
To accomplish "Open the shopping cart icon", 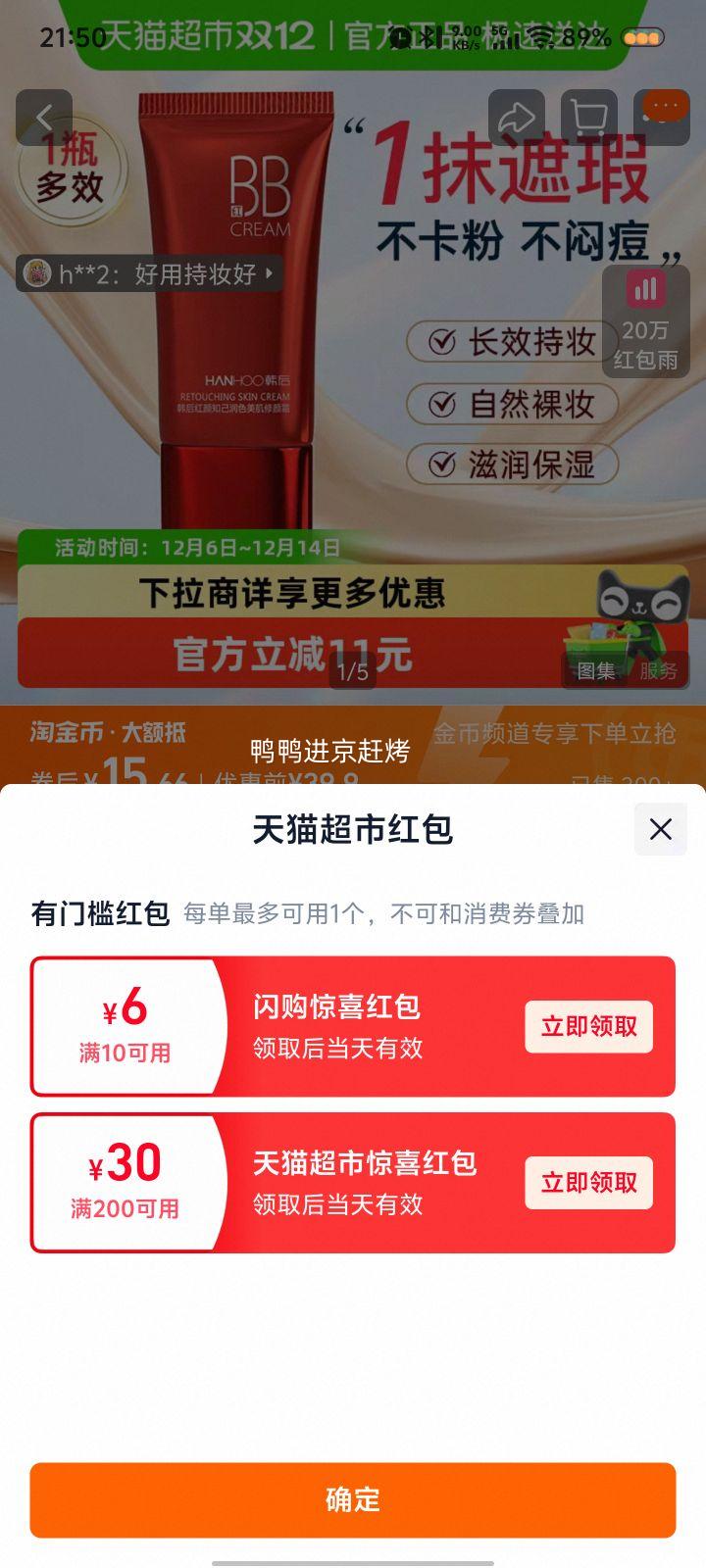I will pos(588,117).
